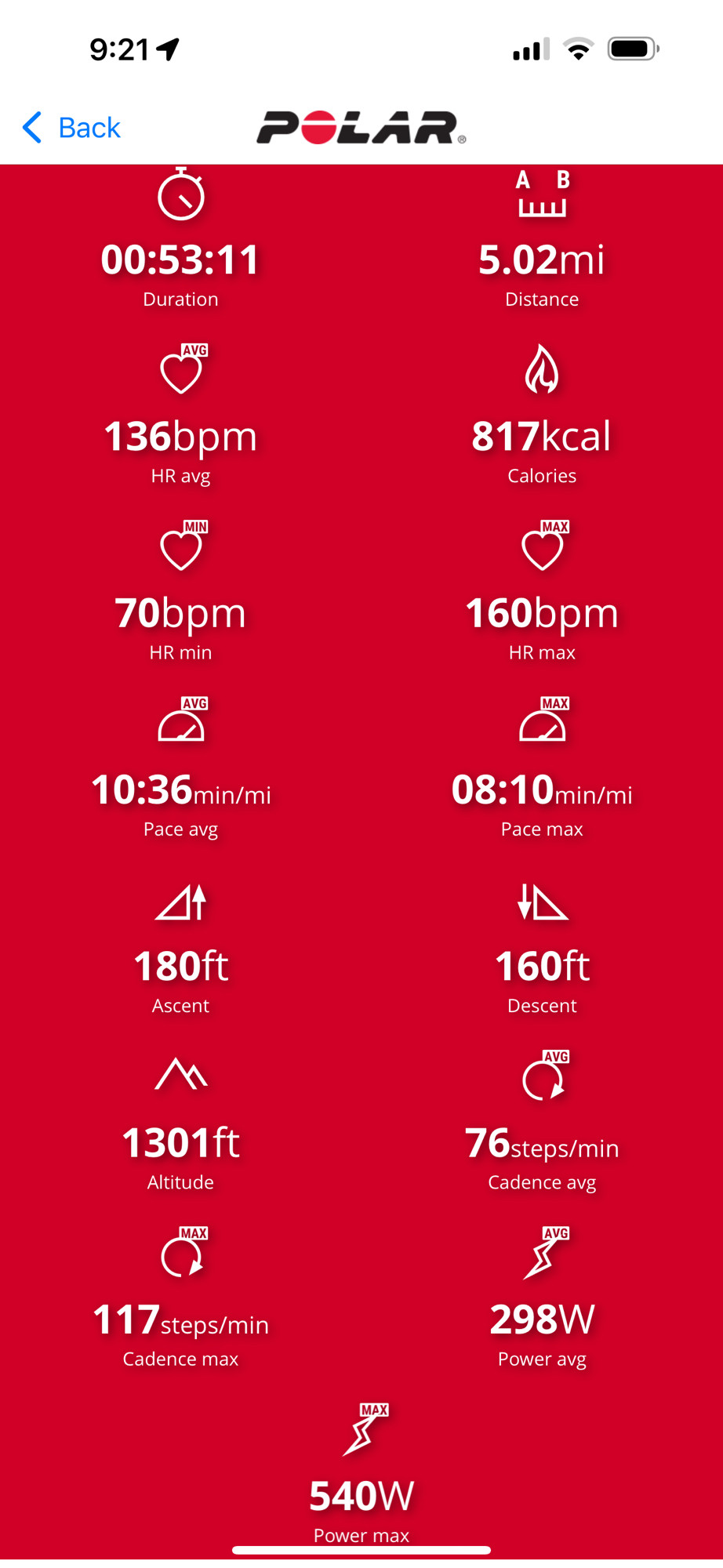Image resolution: width=723 pixels, height=1568 pixels.
Task: Go back using the Back button
Action: [x=71, y=127]
